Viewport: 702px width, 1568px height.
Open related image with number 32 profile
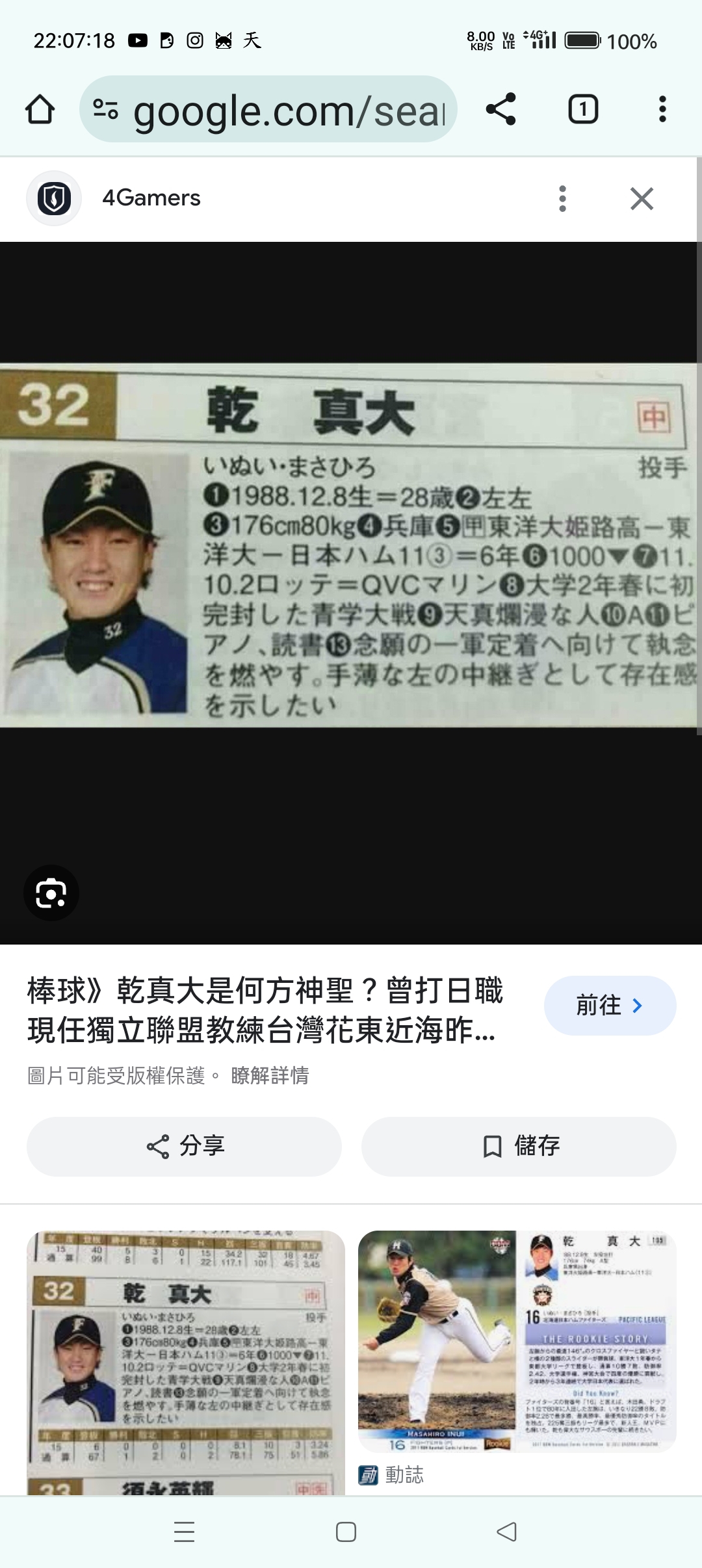tap(185, 1362)
